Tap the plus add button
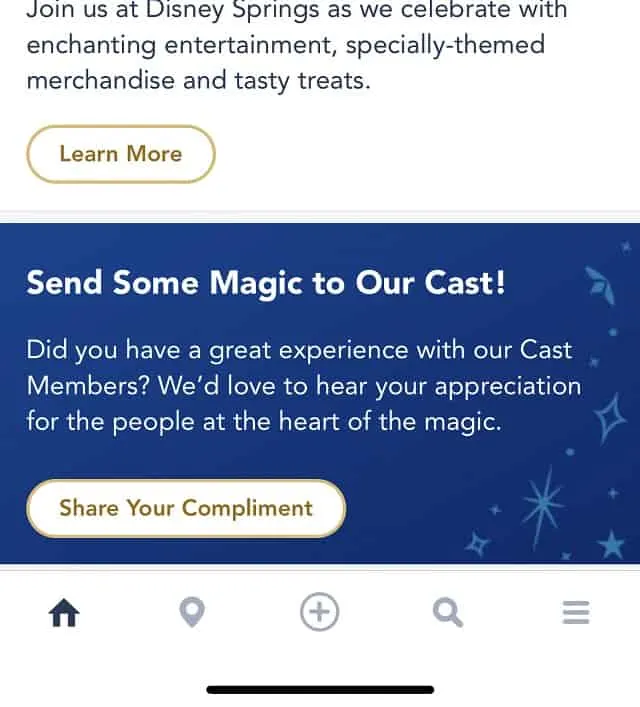640x707 pixels. point(320,612)
